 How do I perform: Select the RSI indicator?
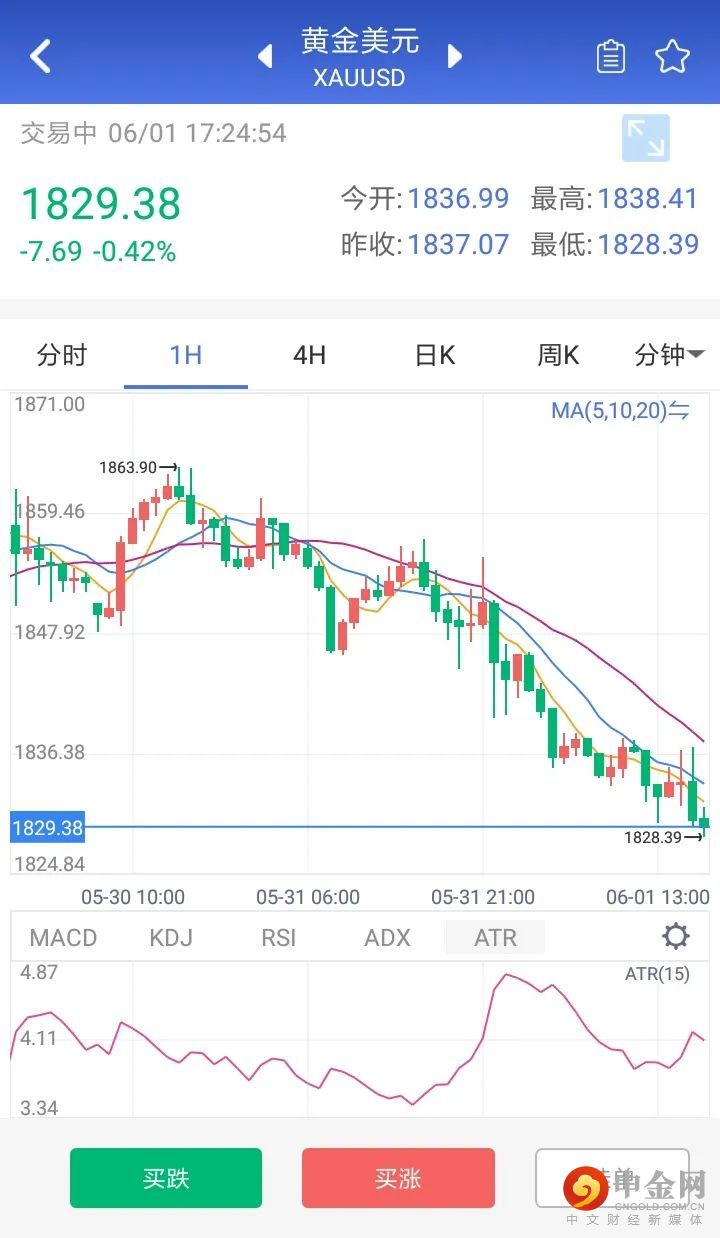click(x=279, y=937)
